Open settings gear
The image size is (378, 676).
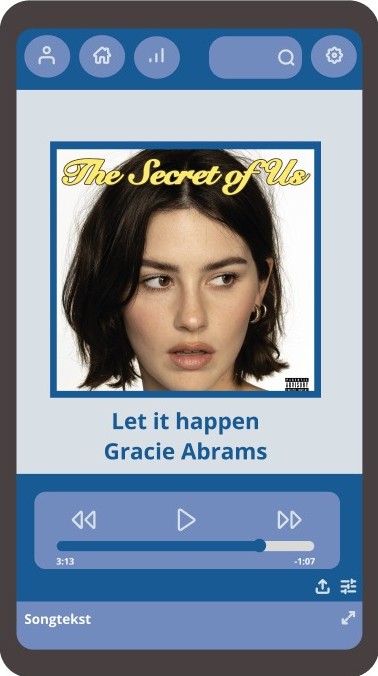[334, 56]
